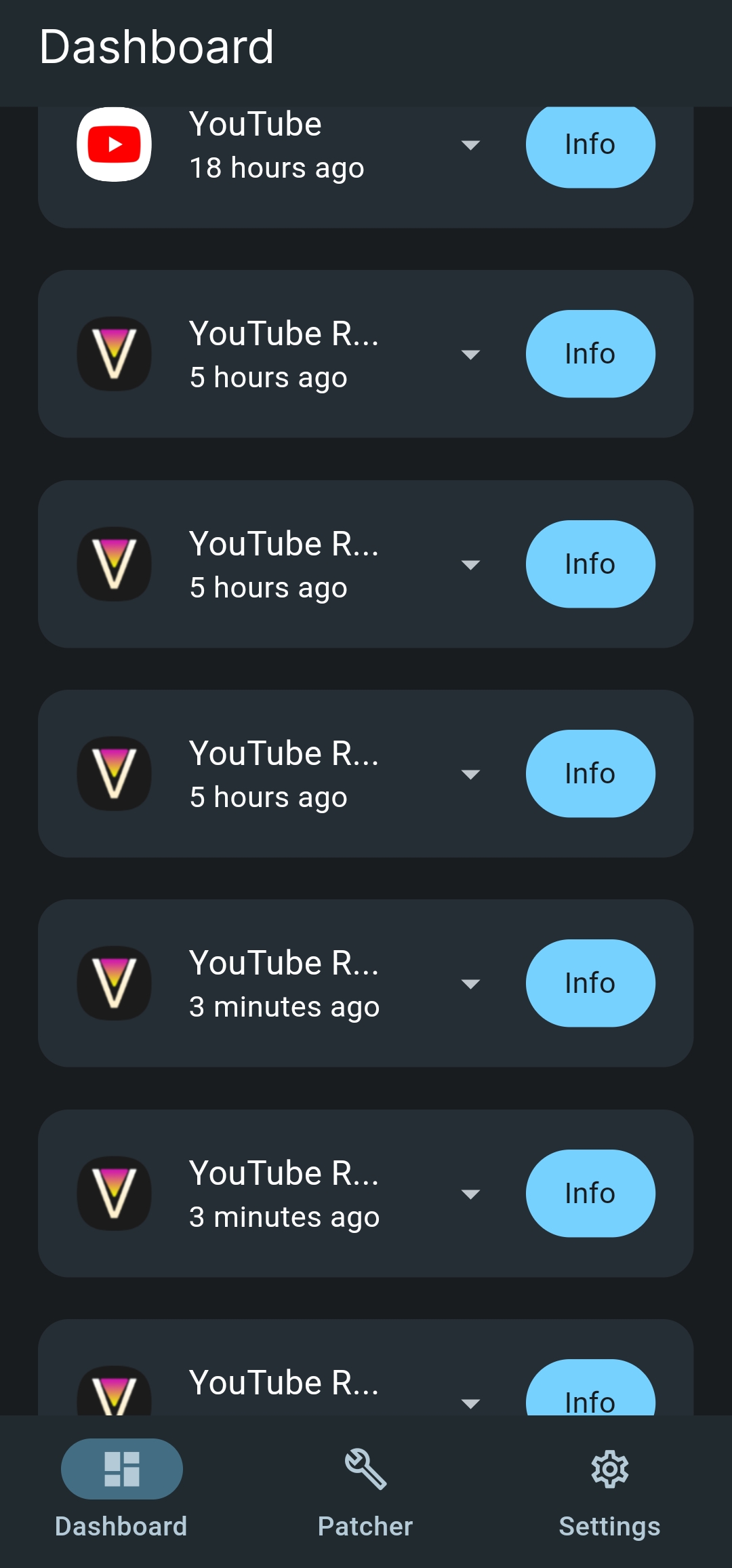Click Info on the 3 minutes ago entry
Image resolution: width=732 pixels, height=1568 pixels.
[x=590, y=983]
